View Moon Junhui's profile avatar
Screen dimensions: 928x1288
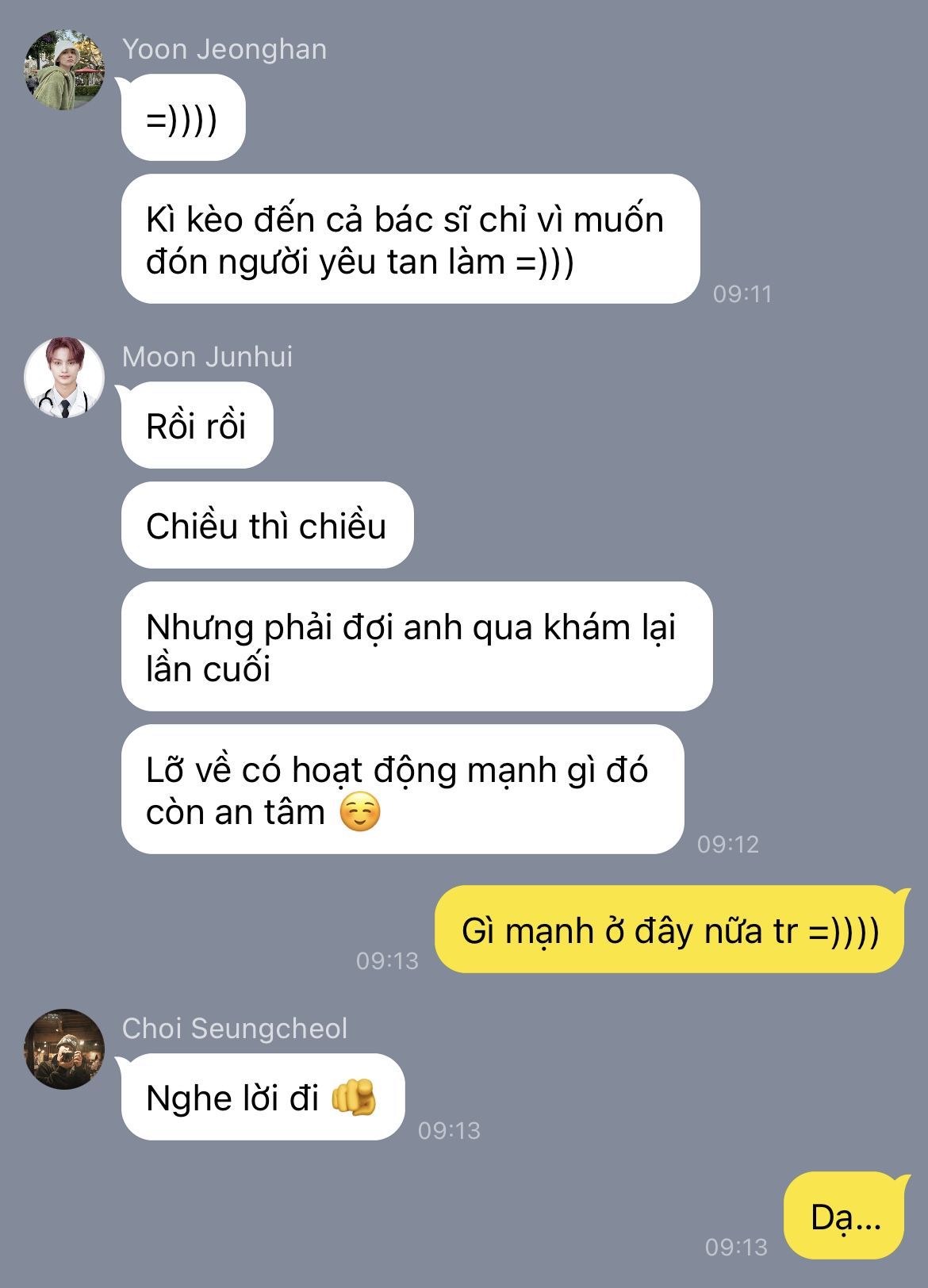point(64,378)
